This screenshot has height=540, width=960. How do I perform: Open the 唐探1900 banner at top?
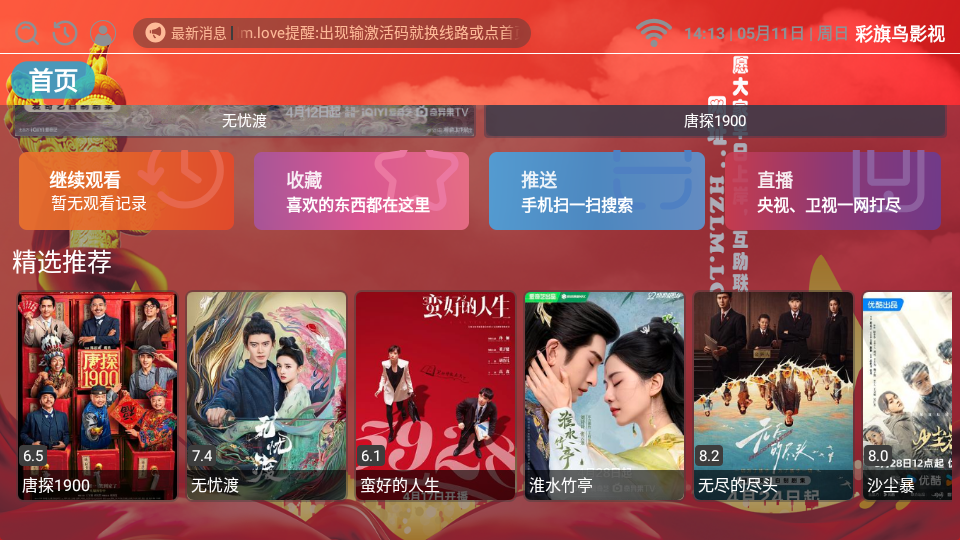coord(714,121)
